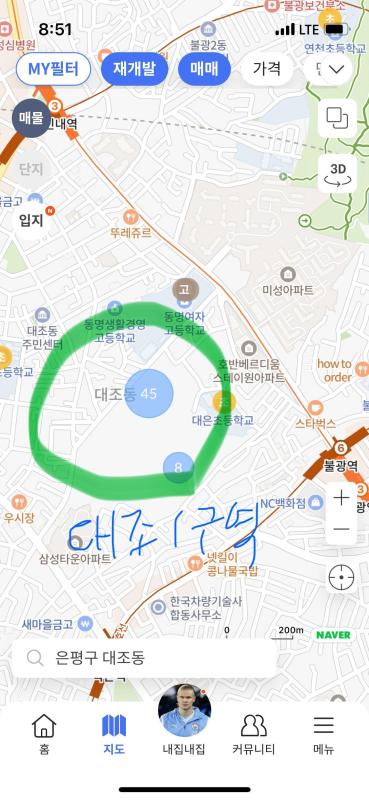
Task: Switch the map to 3D view
Action: click(337, 173)
